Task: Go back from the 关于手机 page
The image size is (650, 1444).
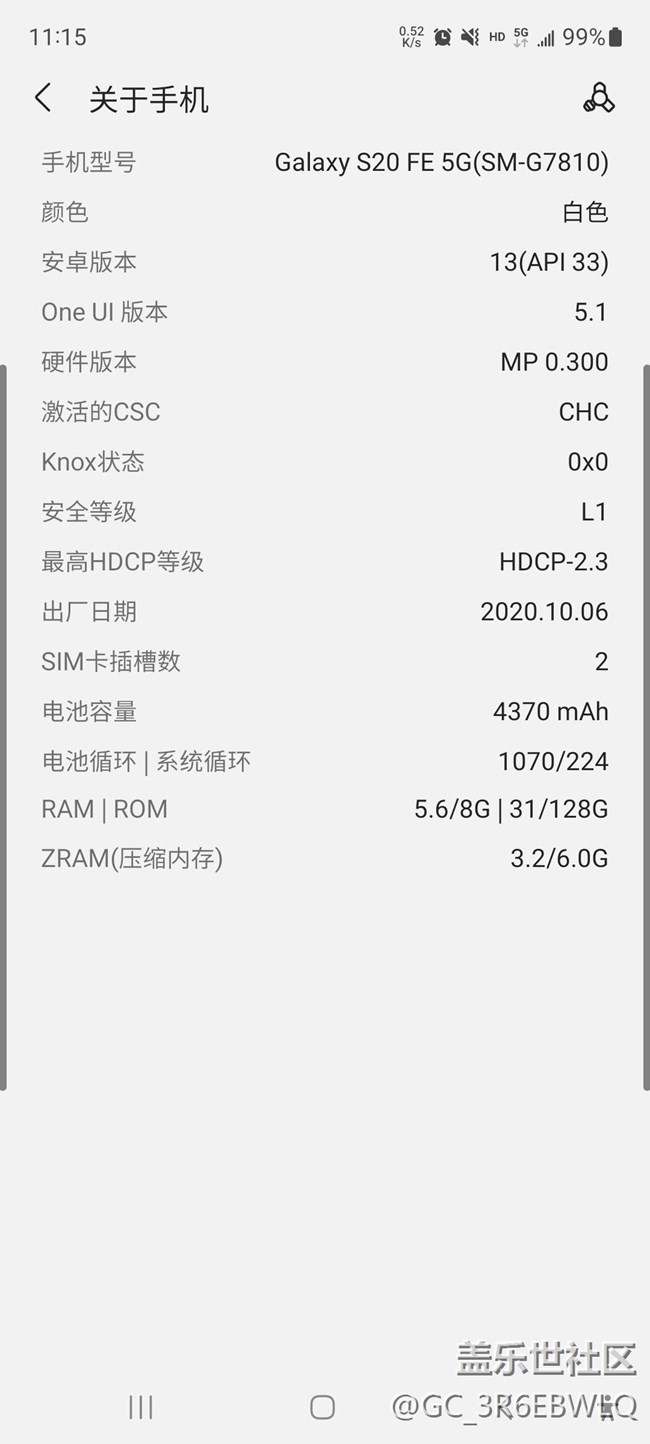Action: 42,98
